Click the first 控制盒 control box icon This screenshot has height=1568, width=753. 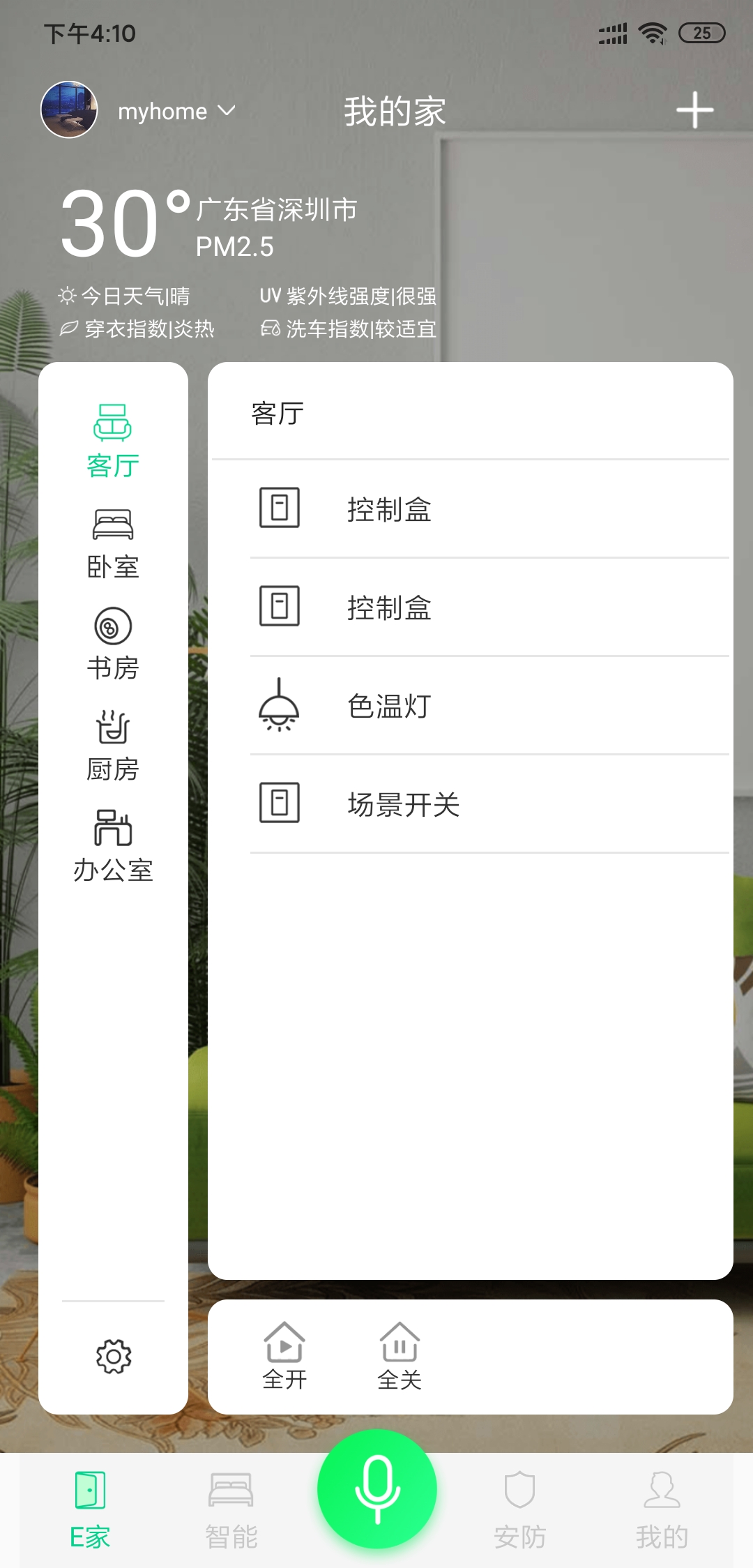(280, 509)
